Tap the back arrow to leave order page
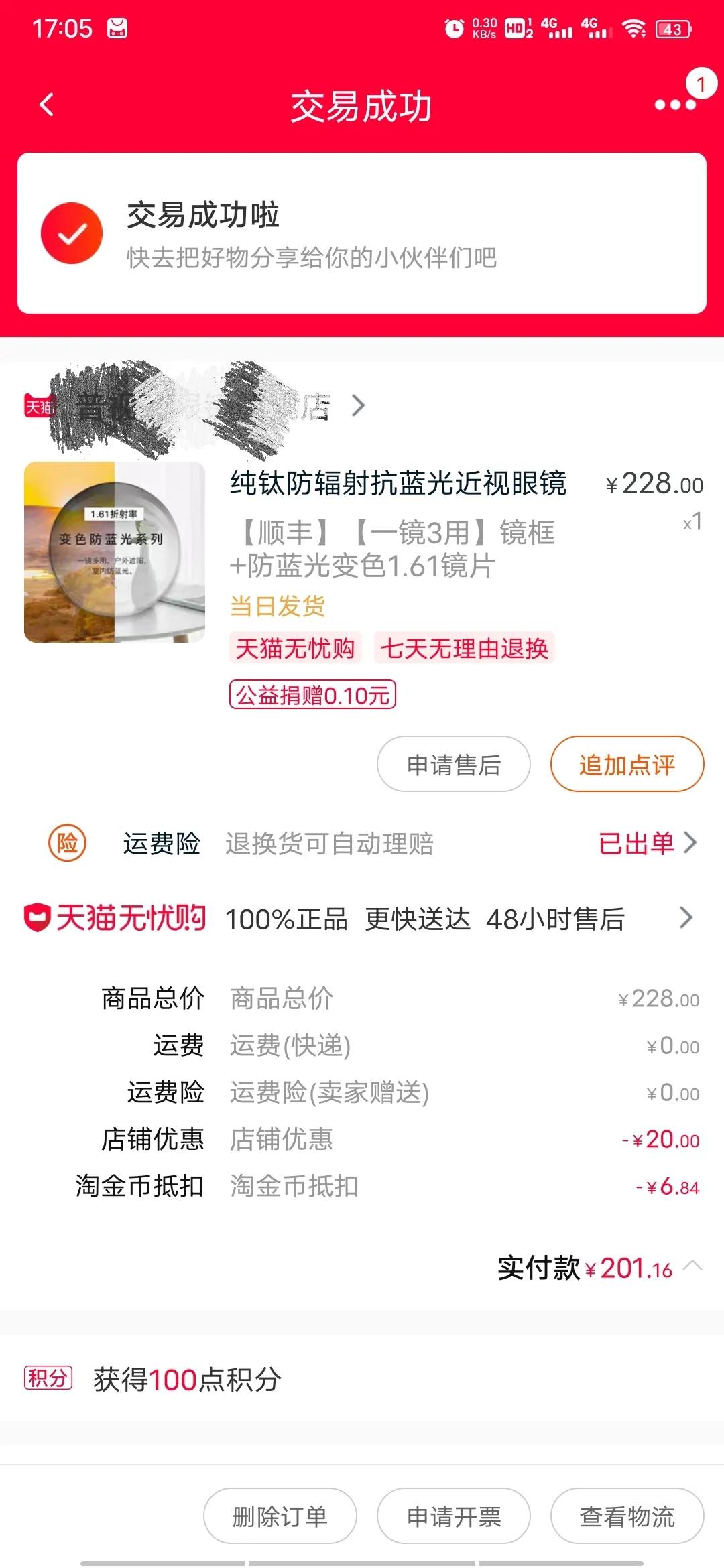Image resolution: width=724 pixels, height=1568 pixels. (x=46, y=104)
